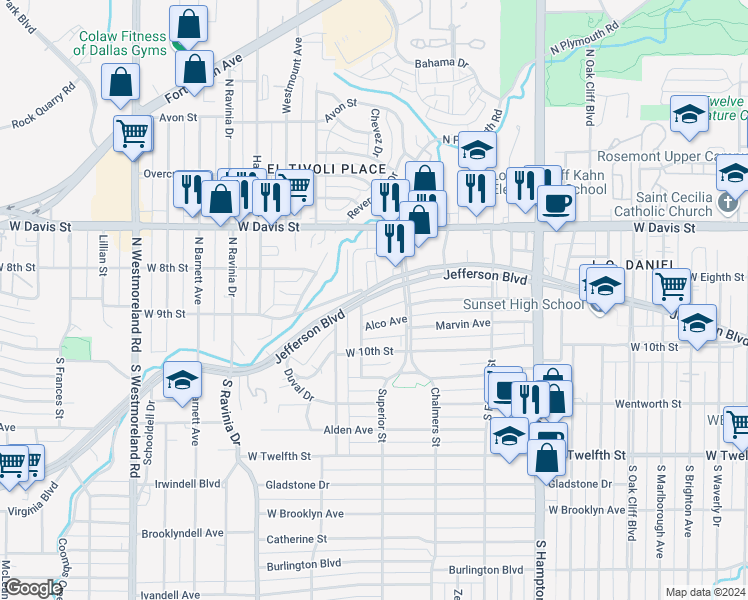Viewport: 748px width, 600px height.
Task: Open the school marker near Twelve Hills Nature Center
Action: (x=689, y=116)
